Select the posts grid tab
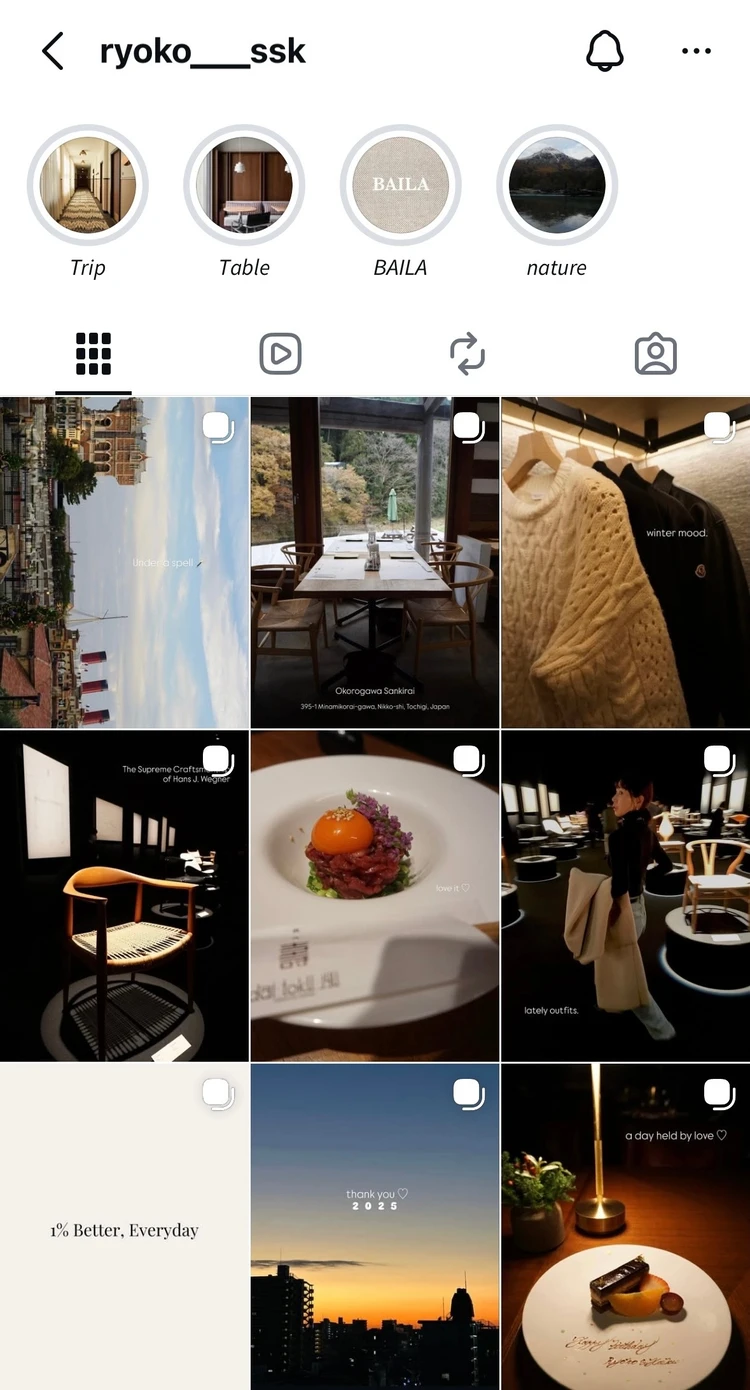Image resolution: width=750 pixels, height=1390 pixels. tap(93, 354)
